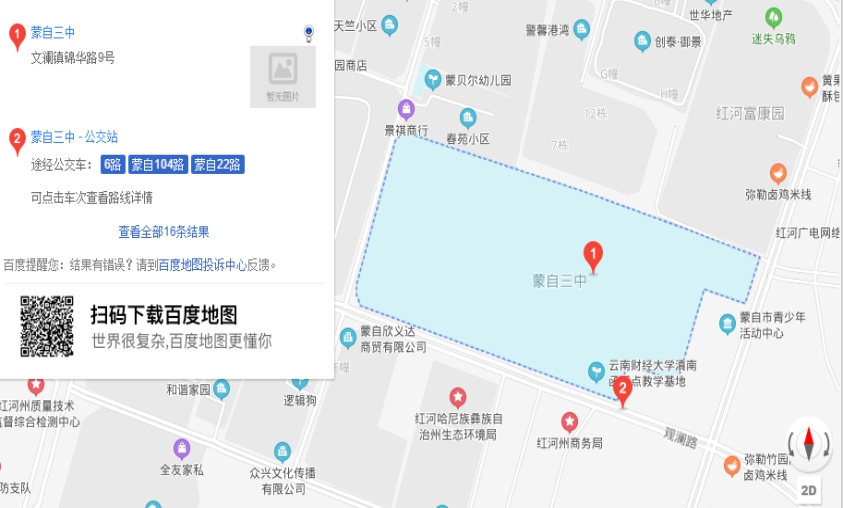
Task: Open the 蒙自三中 search result
Action: click(53, 32)
